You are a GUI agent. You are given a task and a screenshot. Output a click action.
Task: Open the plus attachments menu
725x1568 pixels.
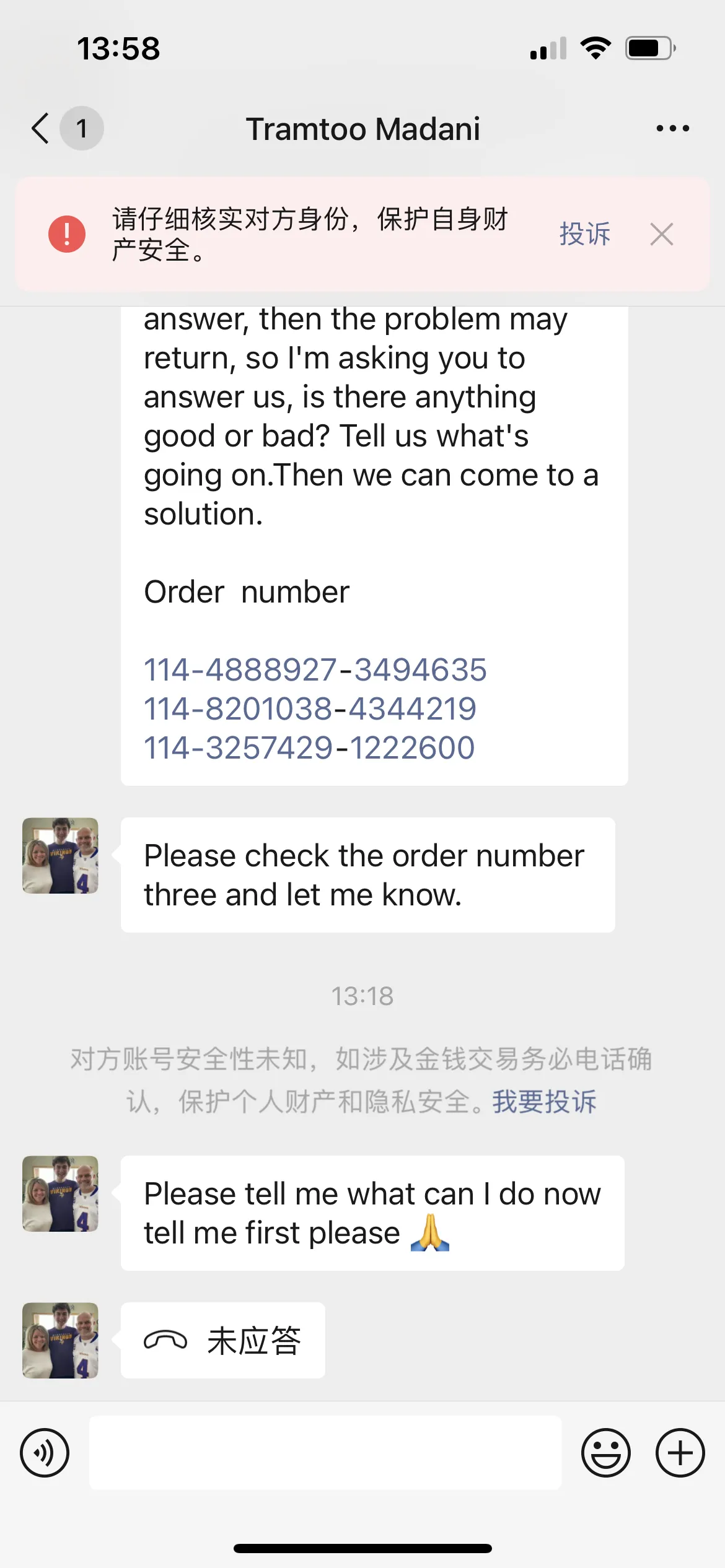680,1453
